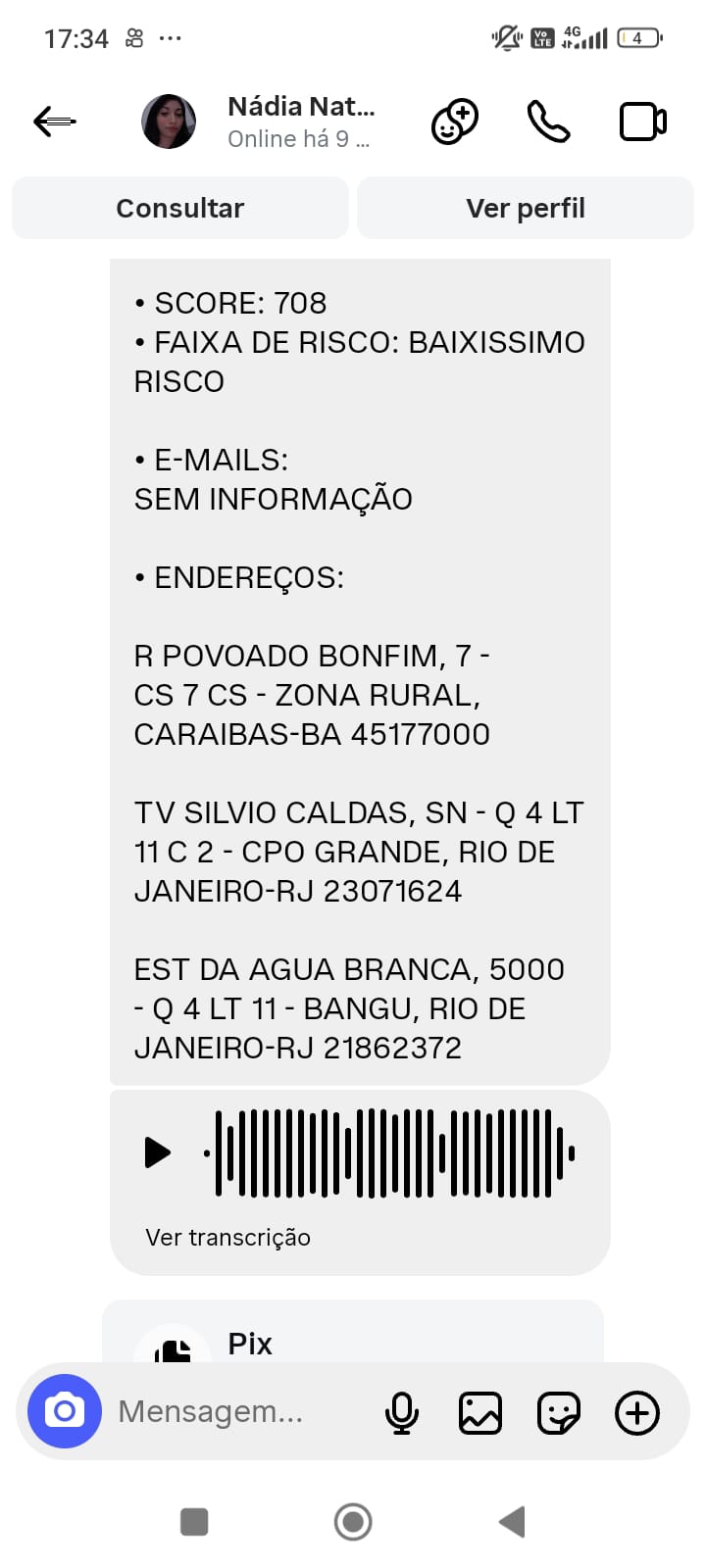Go back using the top arrow
The image size is (706, 1568).
point(55,122)
